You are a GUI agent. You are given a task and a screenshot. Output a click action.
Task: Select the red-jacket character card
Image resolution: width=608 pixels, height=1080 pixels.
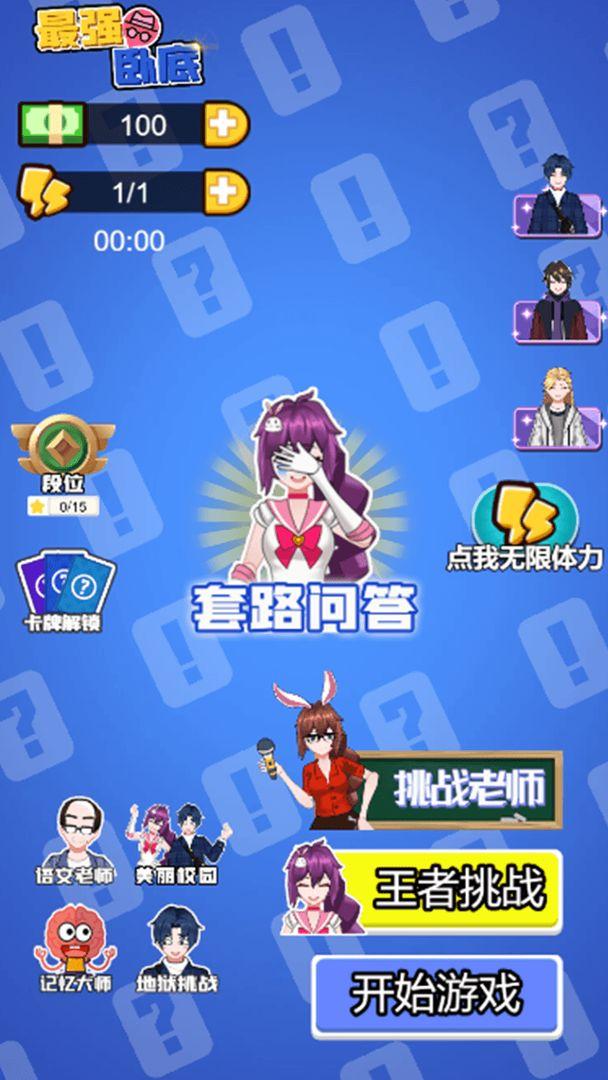coord(558,304)
